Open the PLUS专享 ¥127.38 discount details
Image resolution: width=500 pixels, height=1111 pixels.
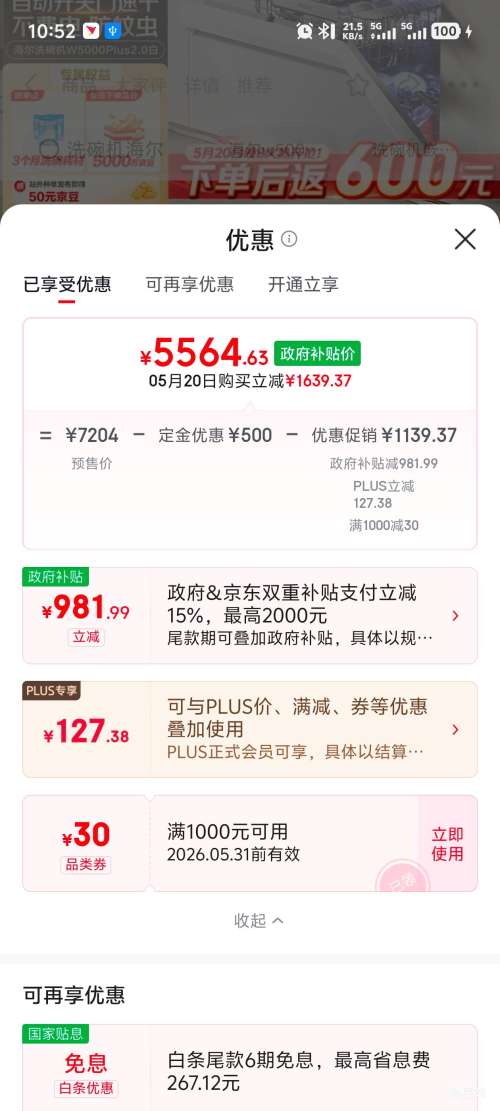click(250, 729)
